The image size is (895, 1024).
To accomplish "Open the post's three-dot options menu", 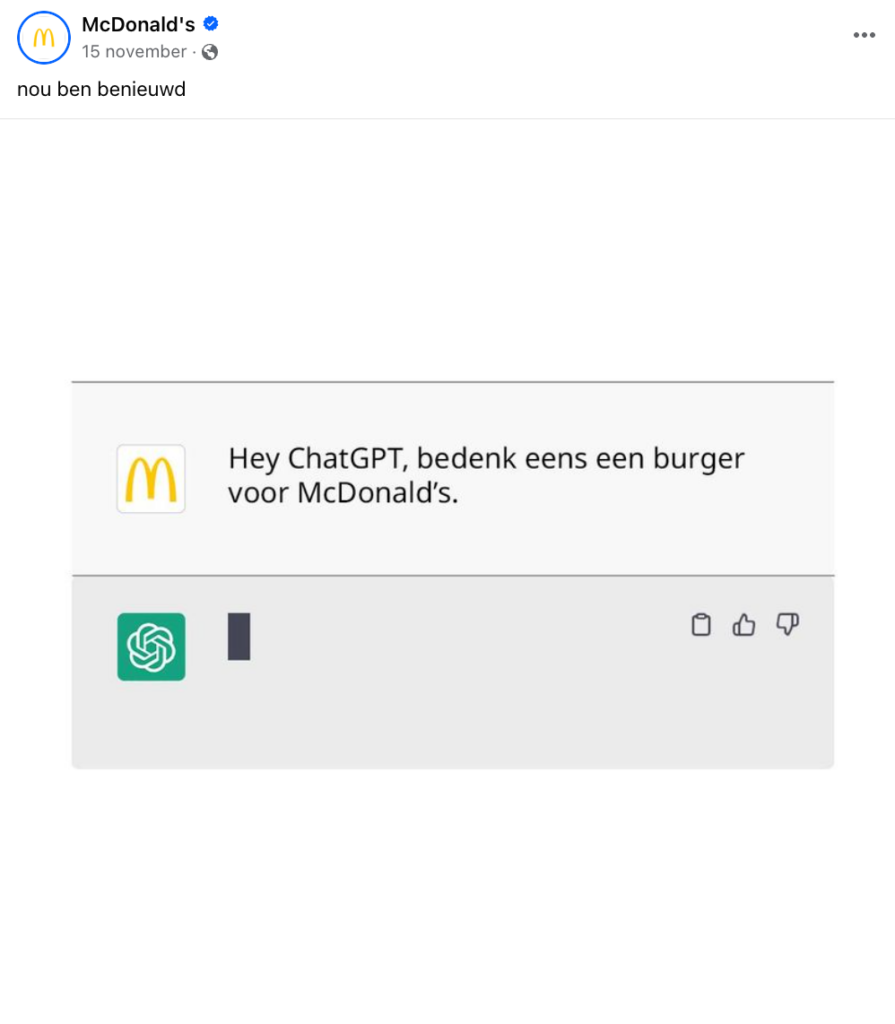I will click(x=864, y=35).
